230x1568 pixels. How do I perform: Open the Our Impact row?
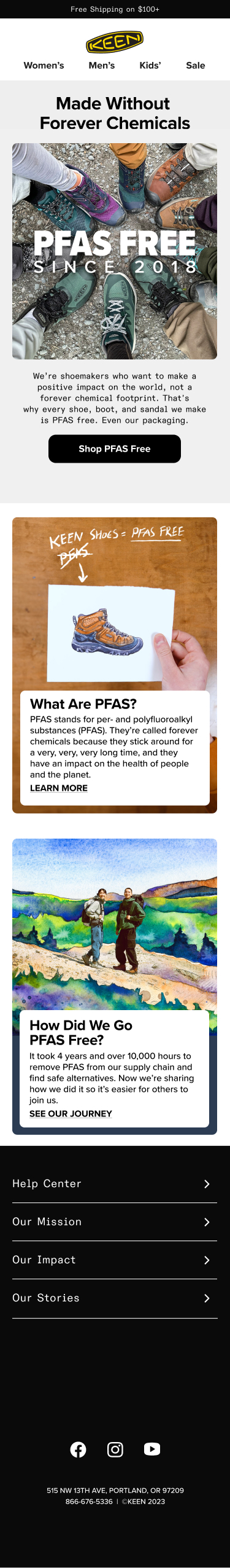tap(115, 1260)
